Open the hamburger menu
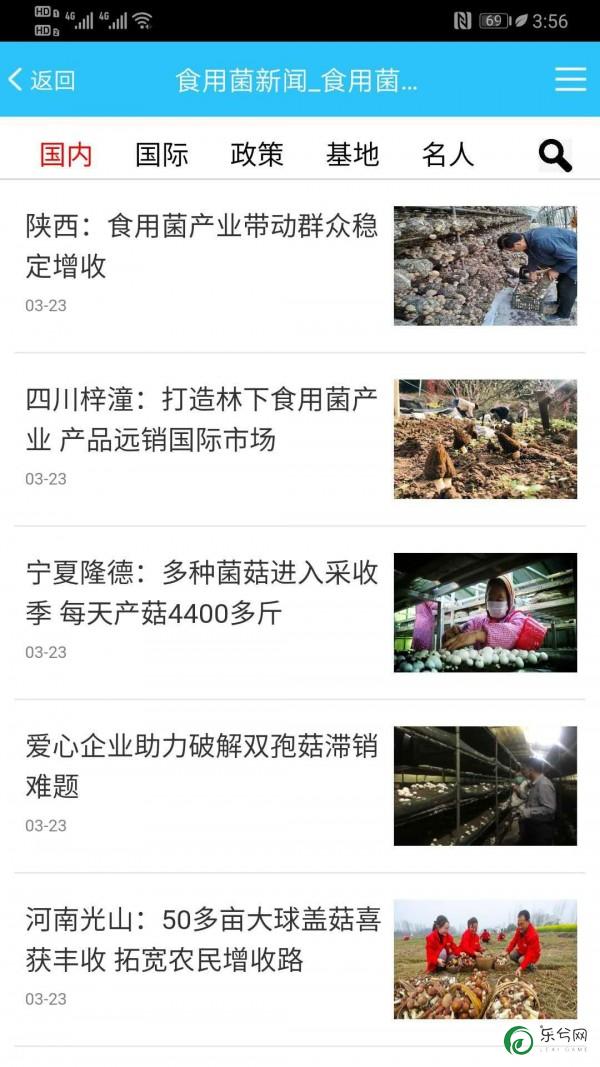 (x=570, y=80)
